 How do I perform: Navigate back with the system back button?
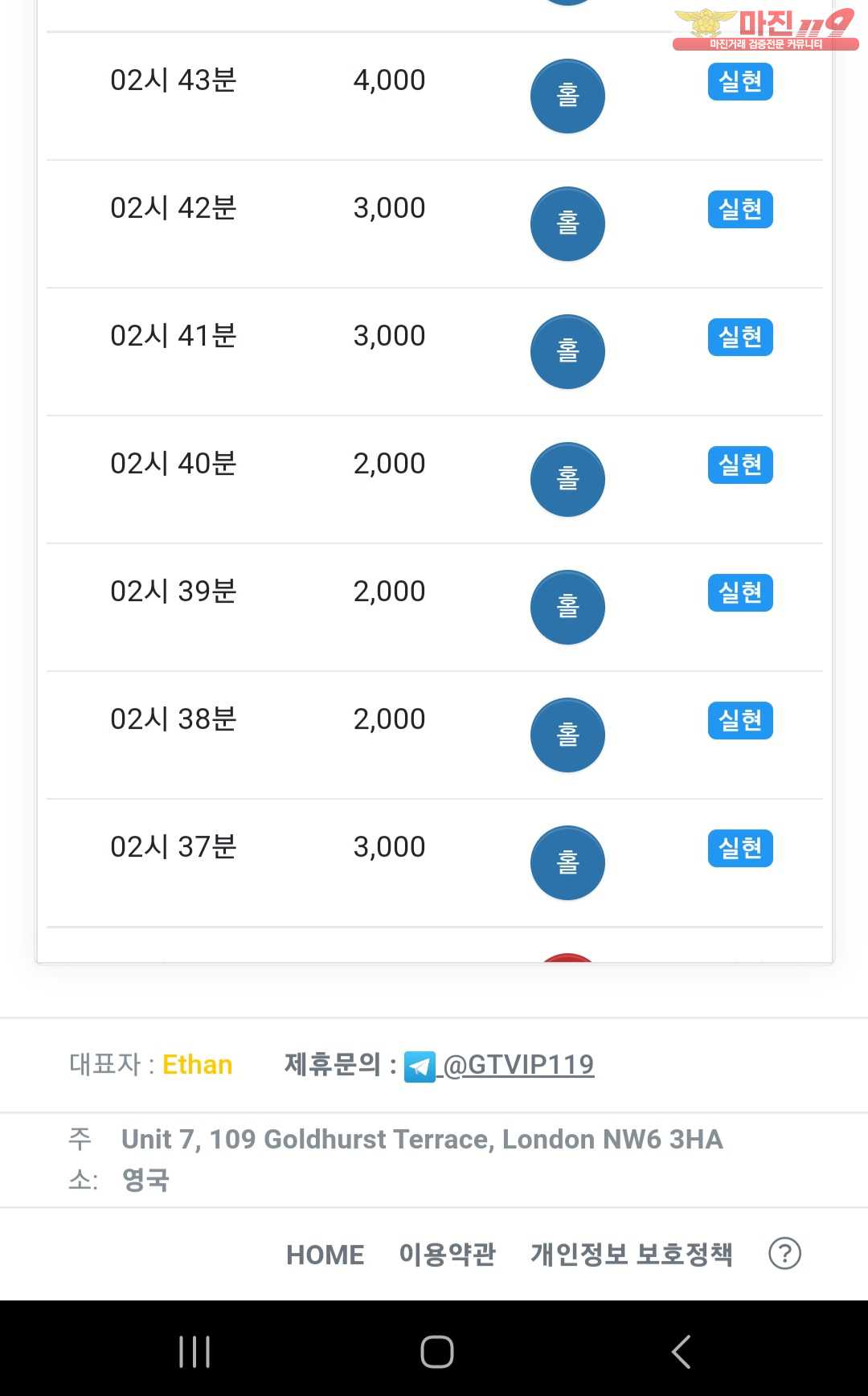pyautogui.click(x=681, y=1352)
